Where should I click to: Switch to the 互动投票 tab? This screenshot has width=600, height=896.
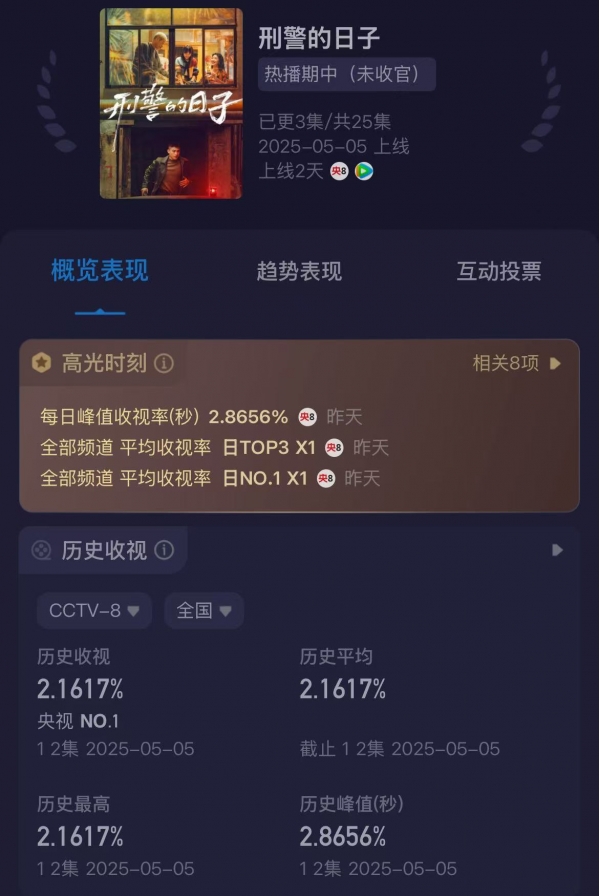pyautogui.click(x=498, y=271)
